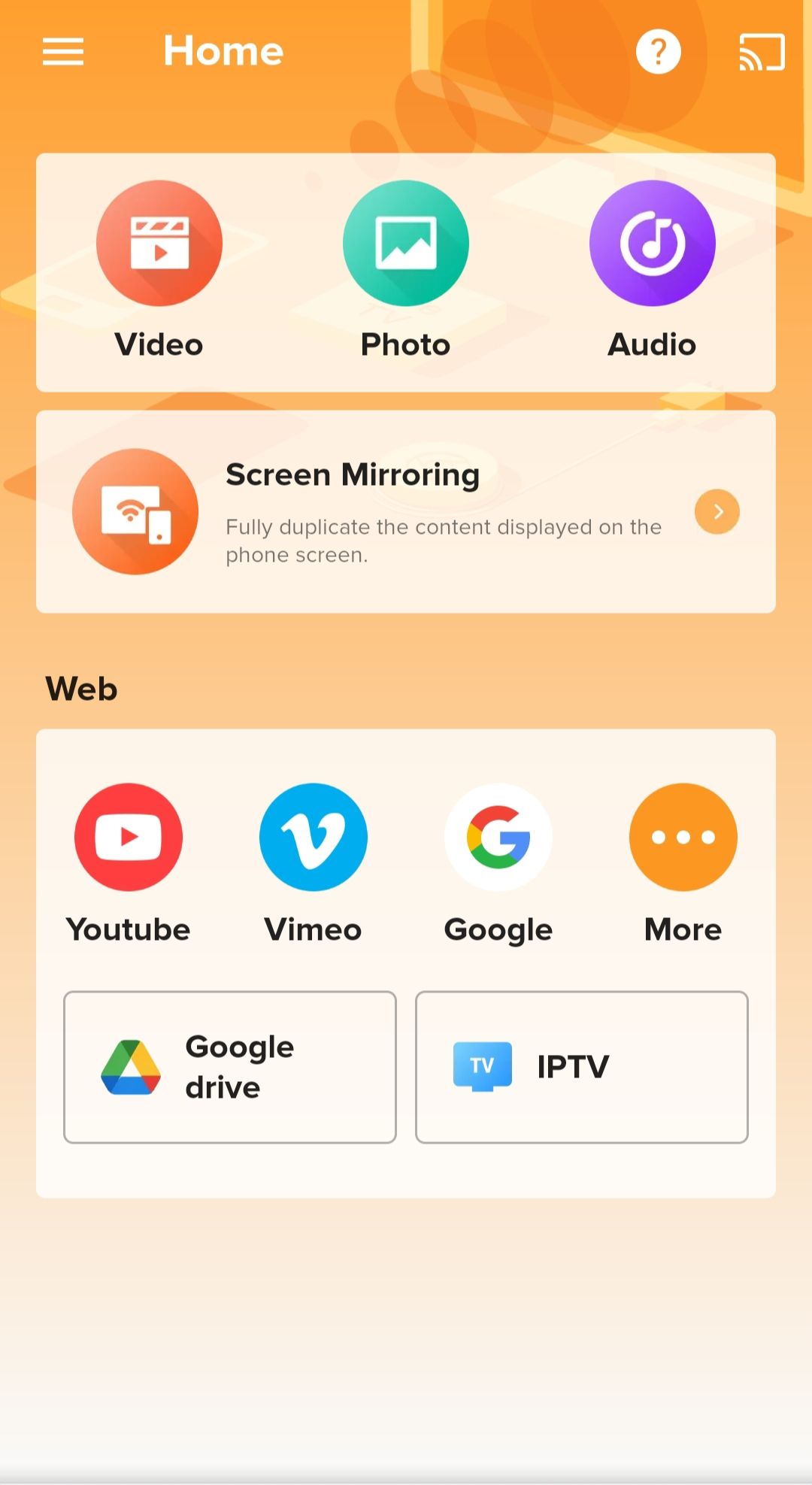The image size is (812, 1485).
Task: Open Google drive
Action: pyautogui.click(x=230, y=1067)
